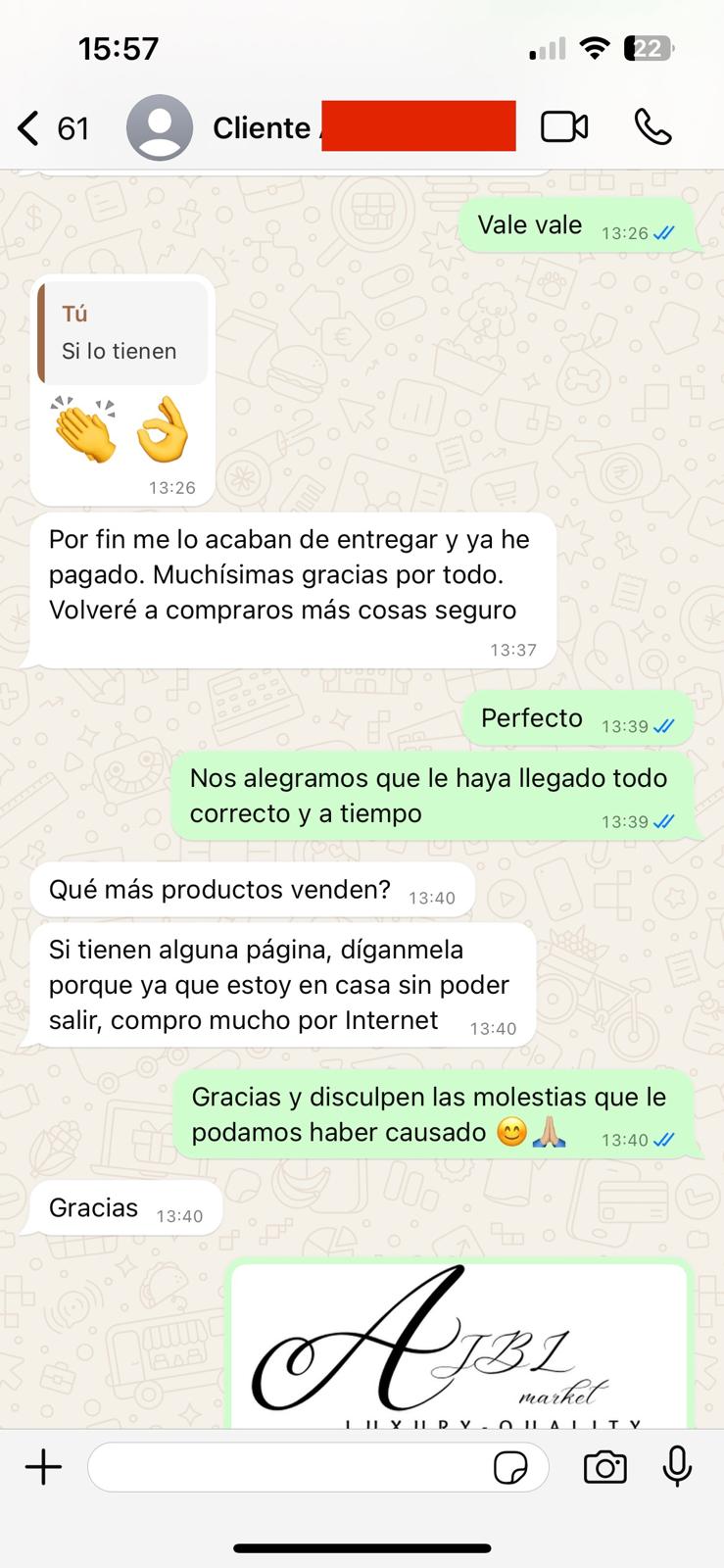Open the attachment plus menu
Viewport: 724px width, 1568px height.
pos(43,1467)
